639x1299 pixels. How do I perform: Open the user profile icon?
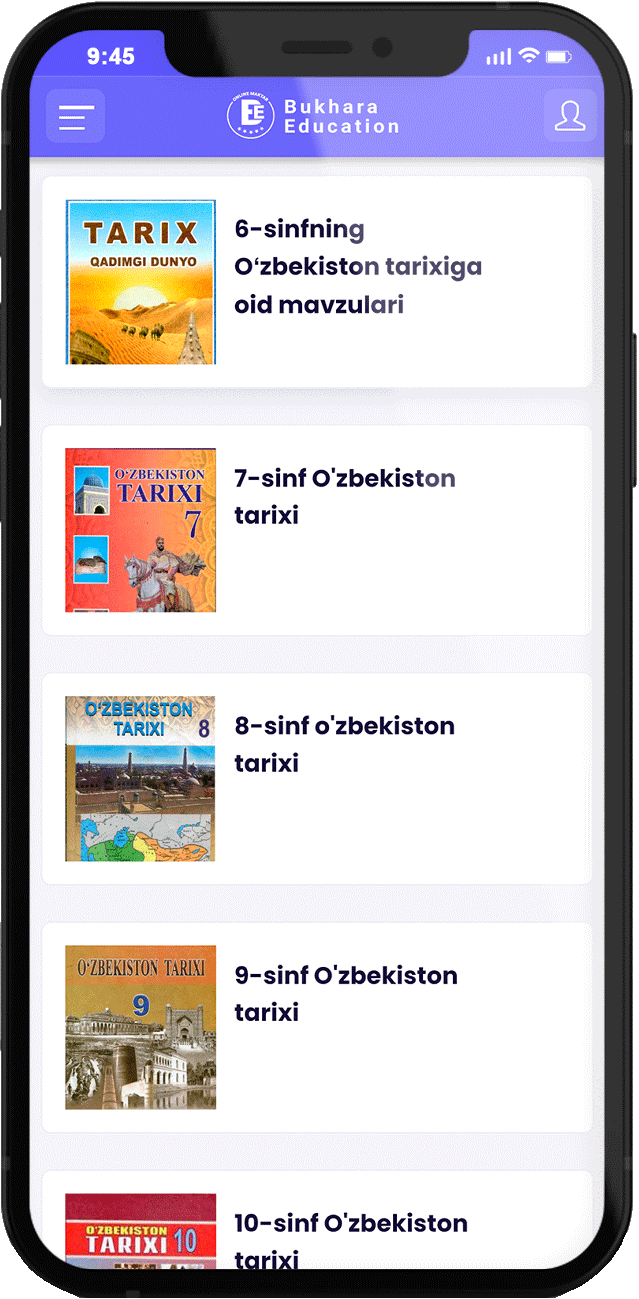(570, 116)
